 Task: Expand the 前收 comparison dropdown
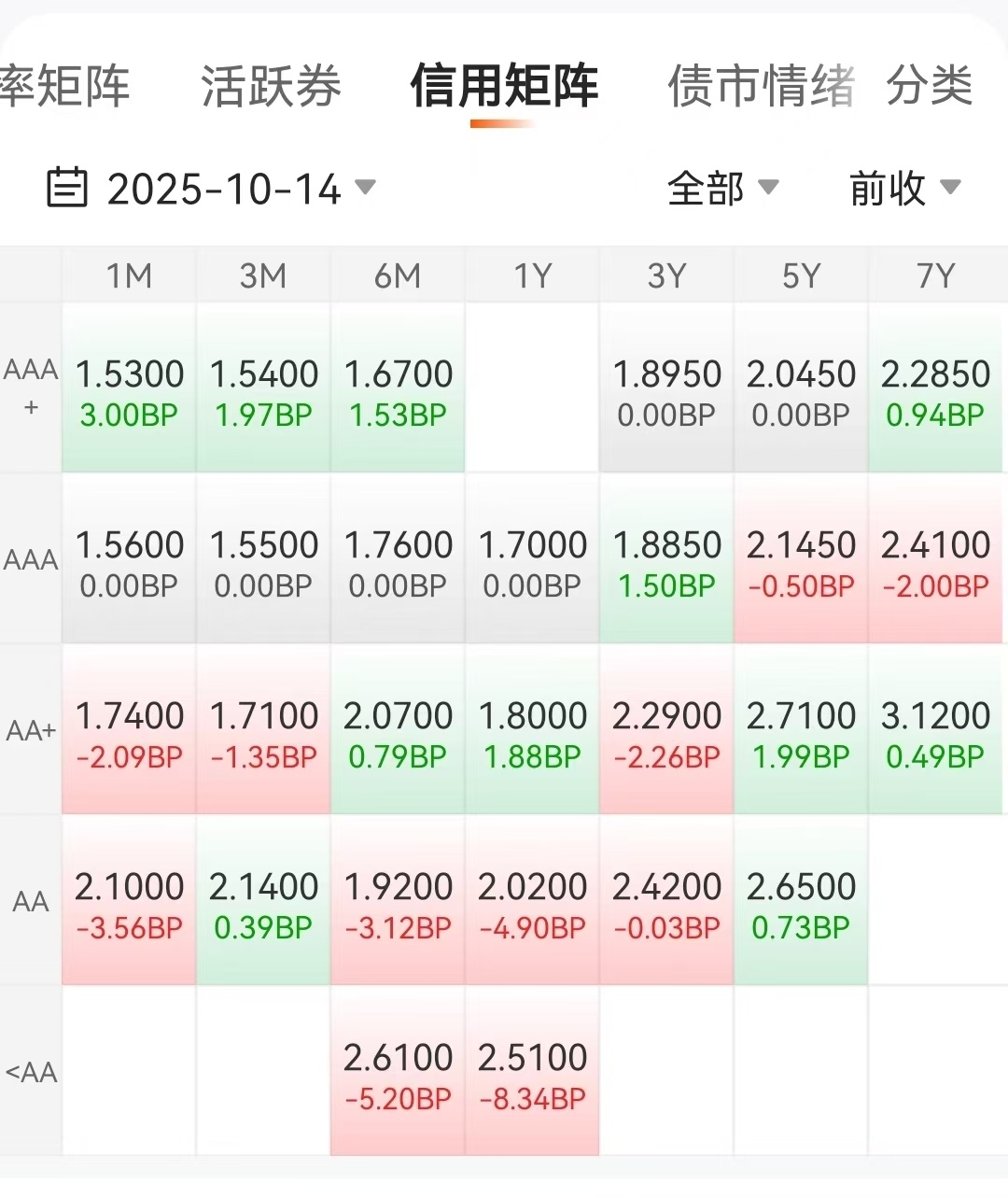tap(903, 189)
